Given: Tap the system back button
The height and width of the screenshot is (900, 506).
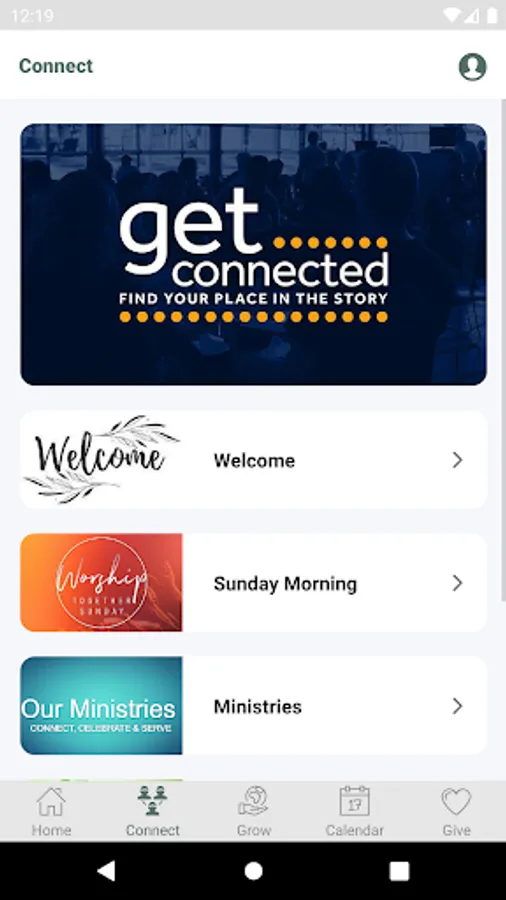Looking at the screenshot, I should [107, 871].
